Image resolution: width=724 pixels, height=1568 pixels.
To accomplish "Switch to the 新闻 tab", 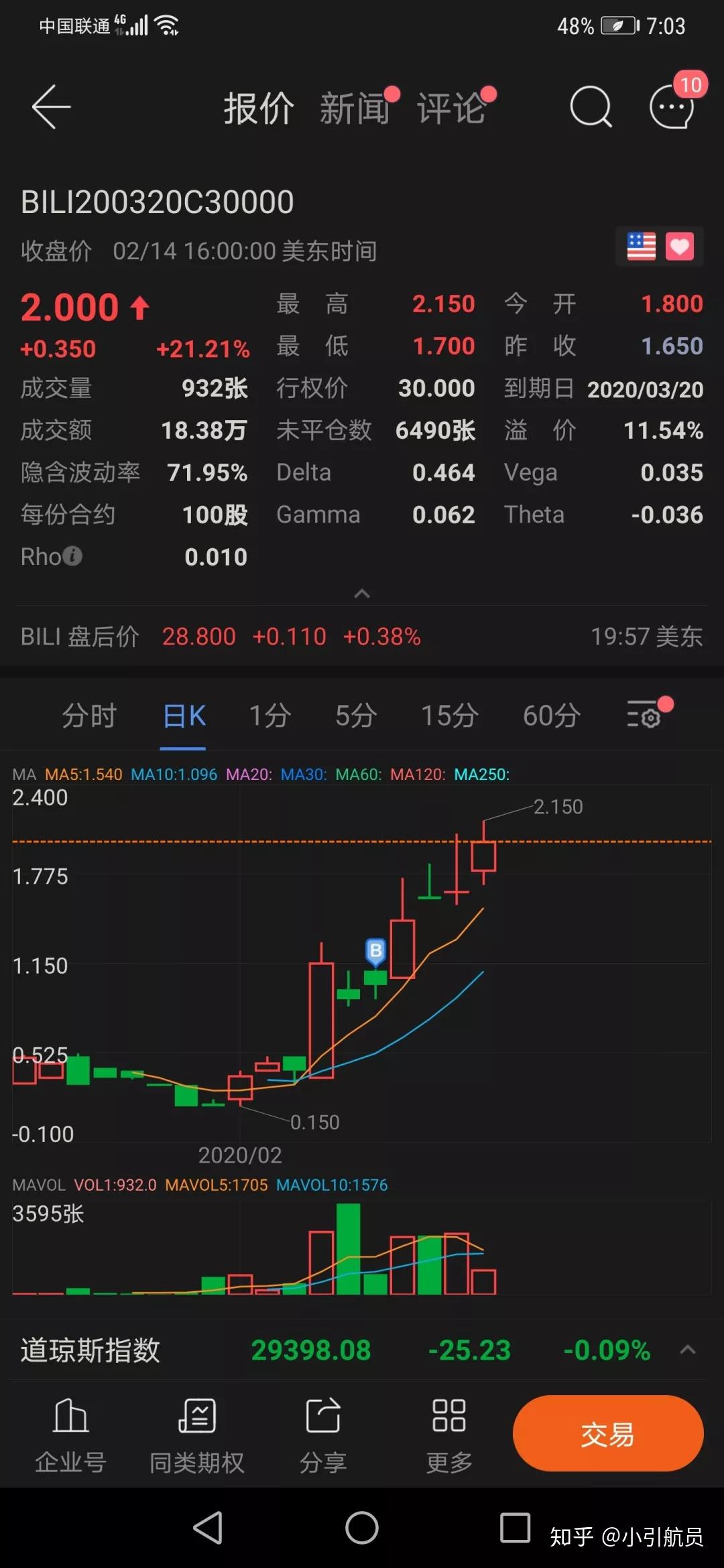I will [x=355, y=109].
